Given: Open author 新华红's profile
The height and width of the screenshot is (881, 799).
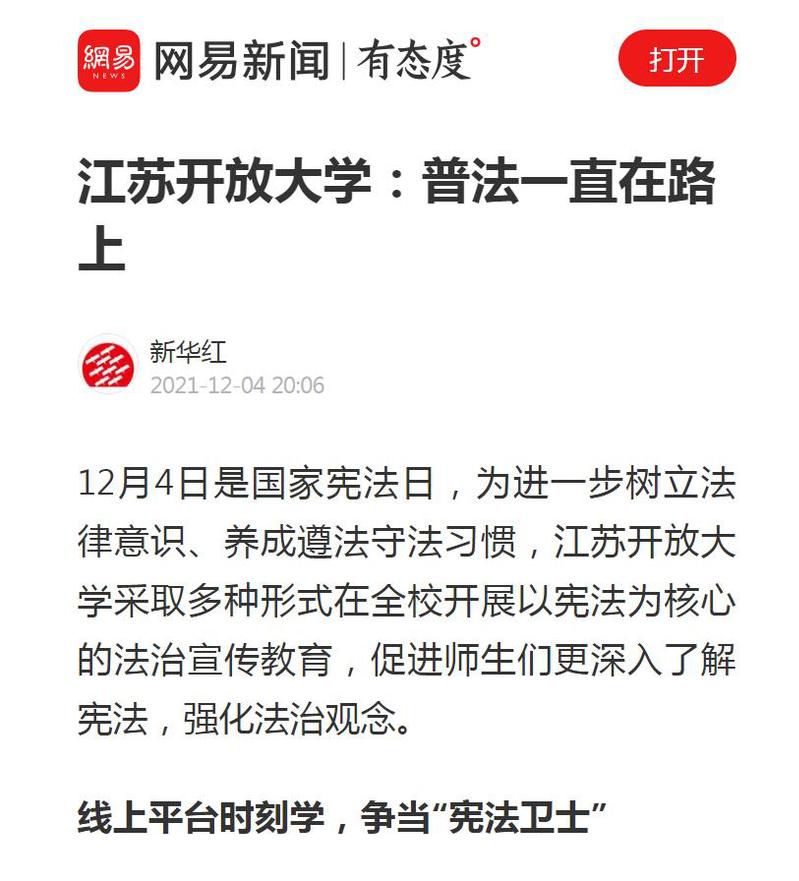Looking at the screenshot, I should (x=188, y=352).
